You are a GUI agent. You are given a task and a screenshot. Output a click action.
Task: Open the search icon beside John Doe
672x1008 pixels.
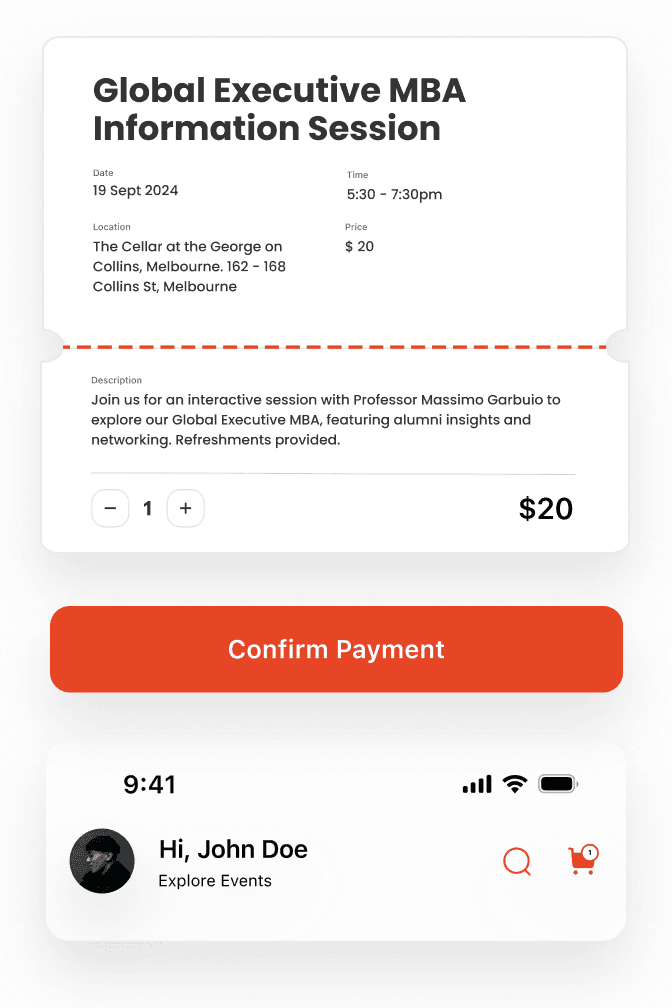517,861
